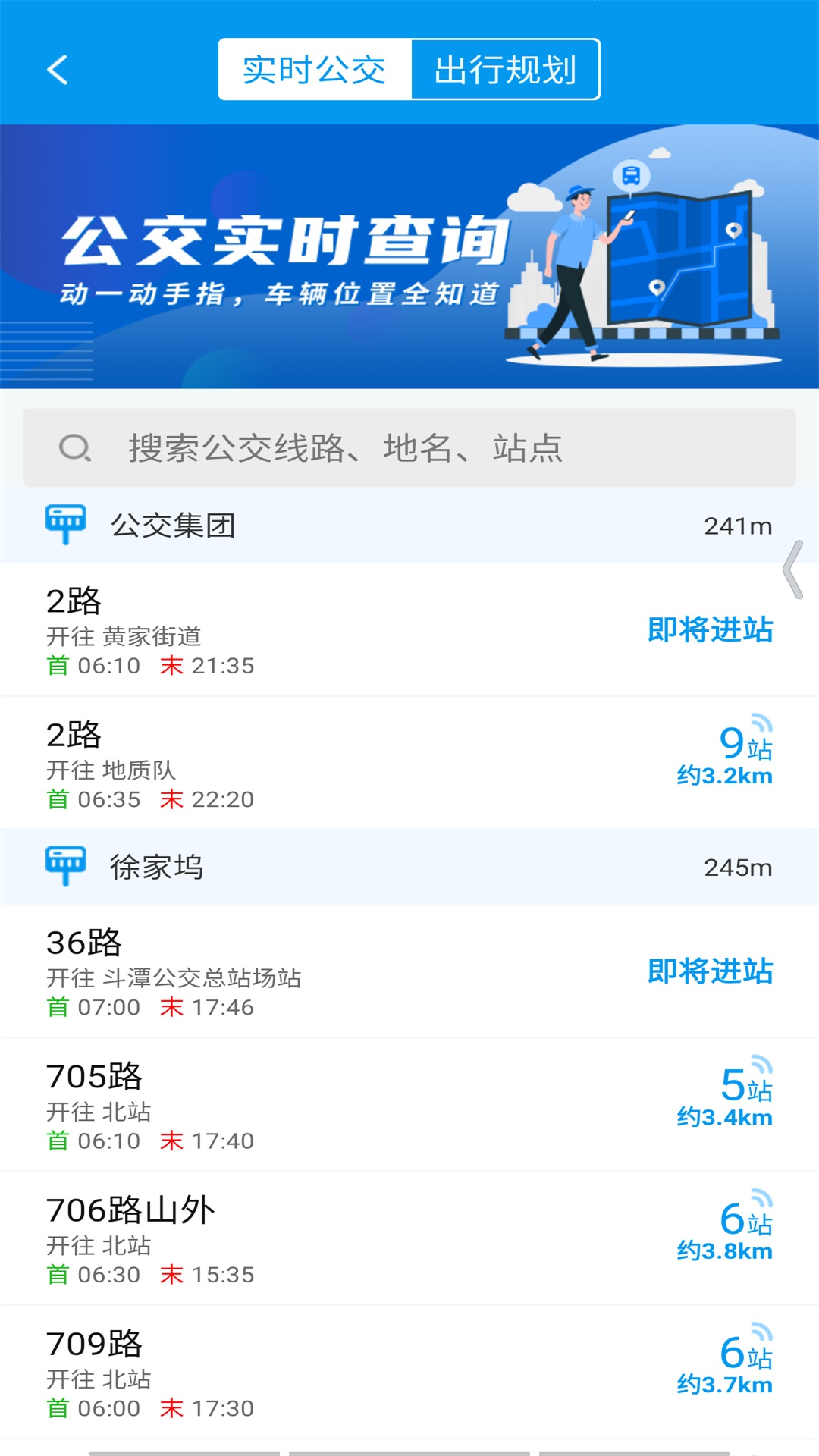Click the bus stop sign icon beside 公交集团
This screenshot has height=1456, width=819.
(67, 524)
